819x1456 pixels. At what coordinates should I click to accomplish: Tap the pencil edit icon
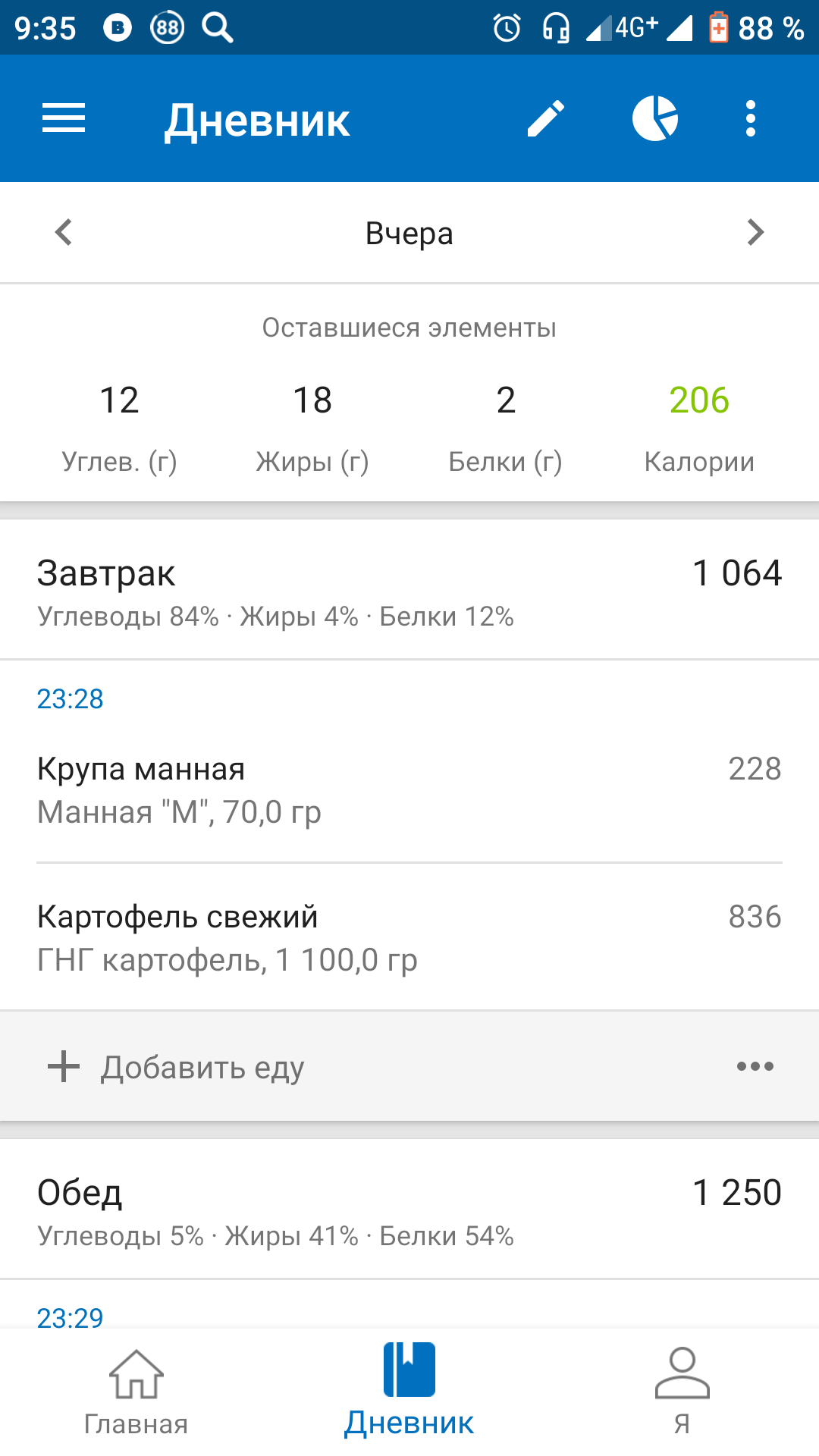coord(546,119)
